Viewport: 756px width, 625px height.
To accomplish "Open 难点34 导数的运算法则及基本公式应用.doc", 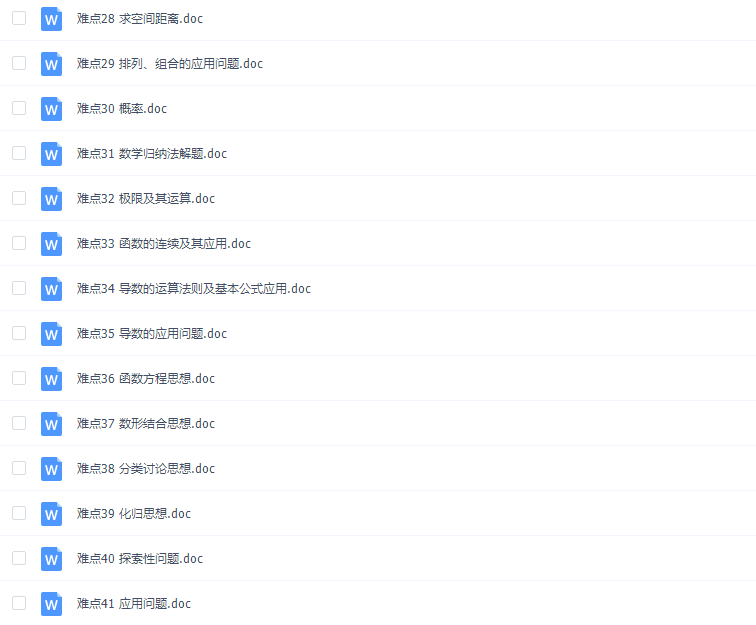I will click(193, 289).
